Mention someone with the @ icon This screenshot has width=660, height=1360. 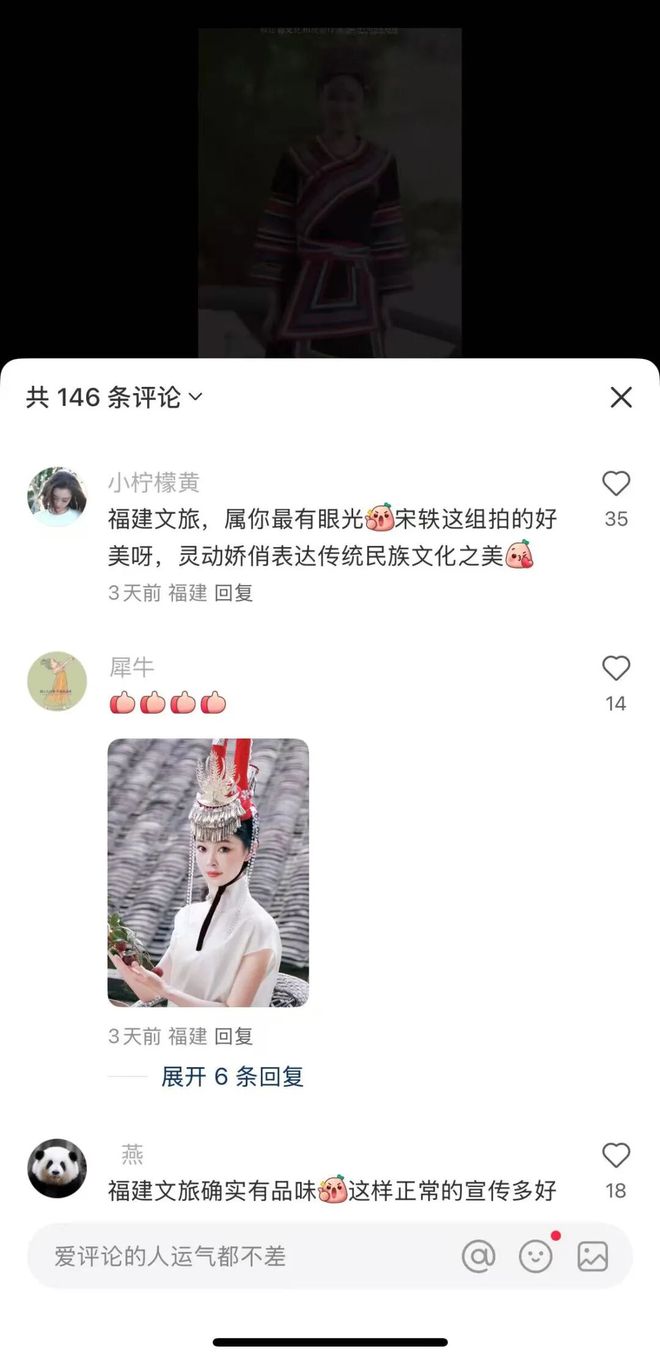478,1256
